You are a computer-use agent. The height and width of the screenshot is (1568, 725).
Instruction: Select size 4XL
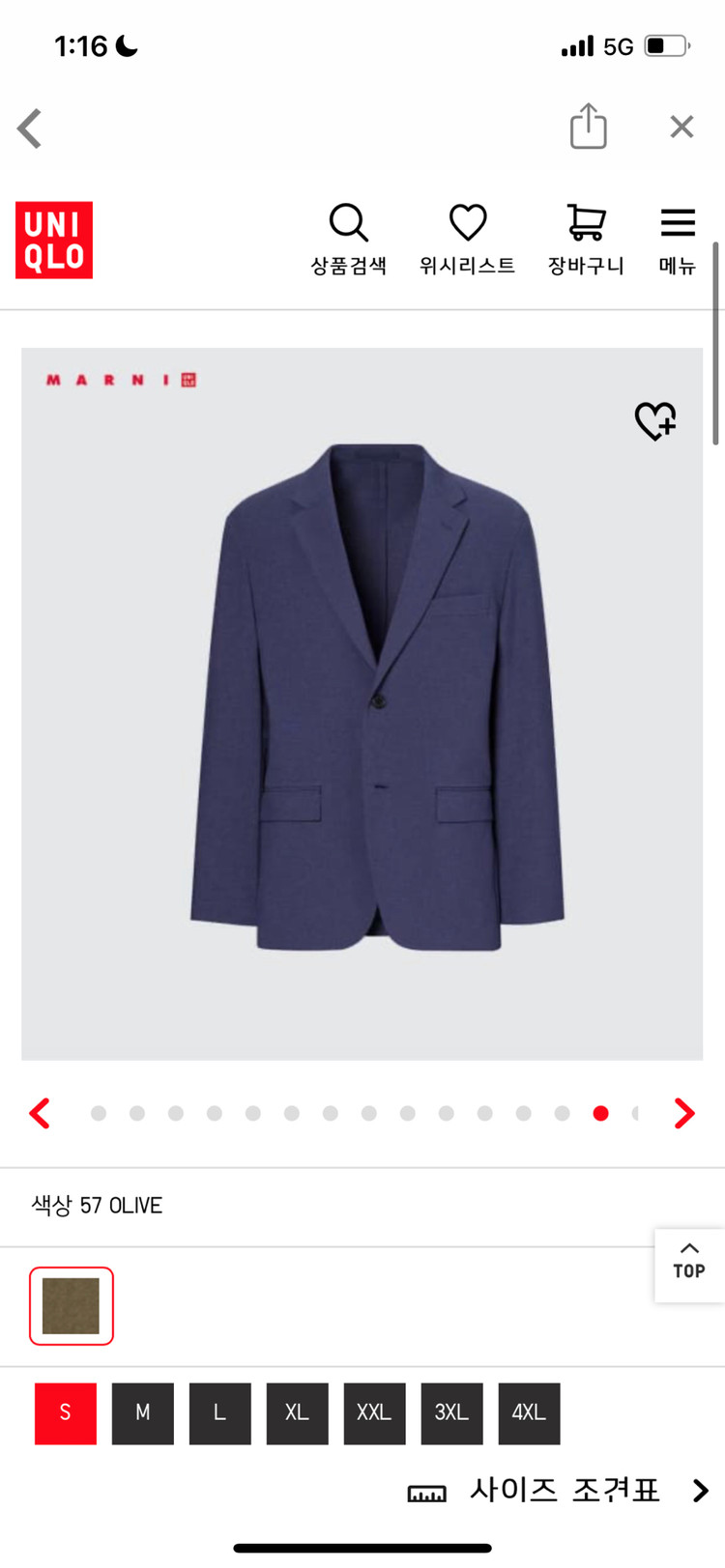tap(529, 1412)
